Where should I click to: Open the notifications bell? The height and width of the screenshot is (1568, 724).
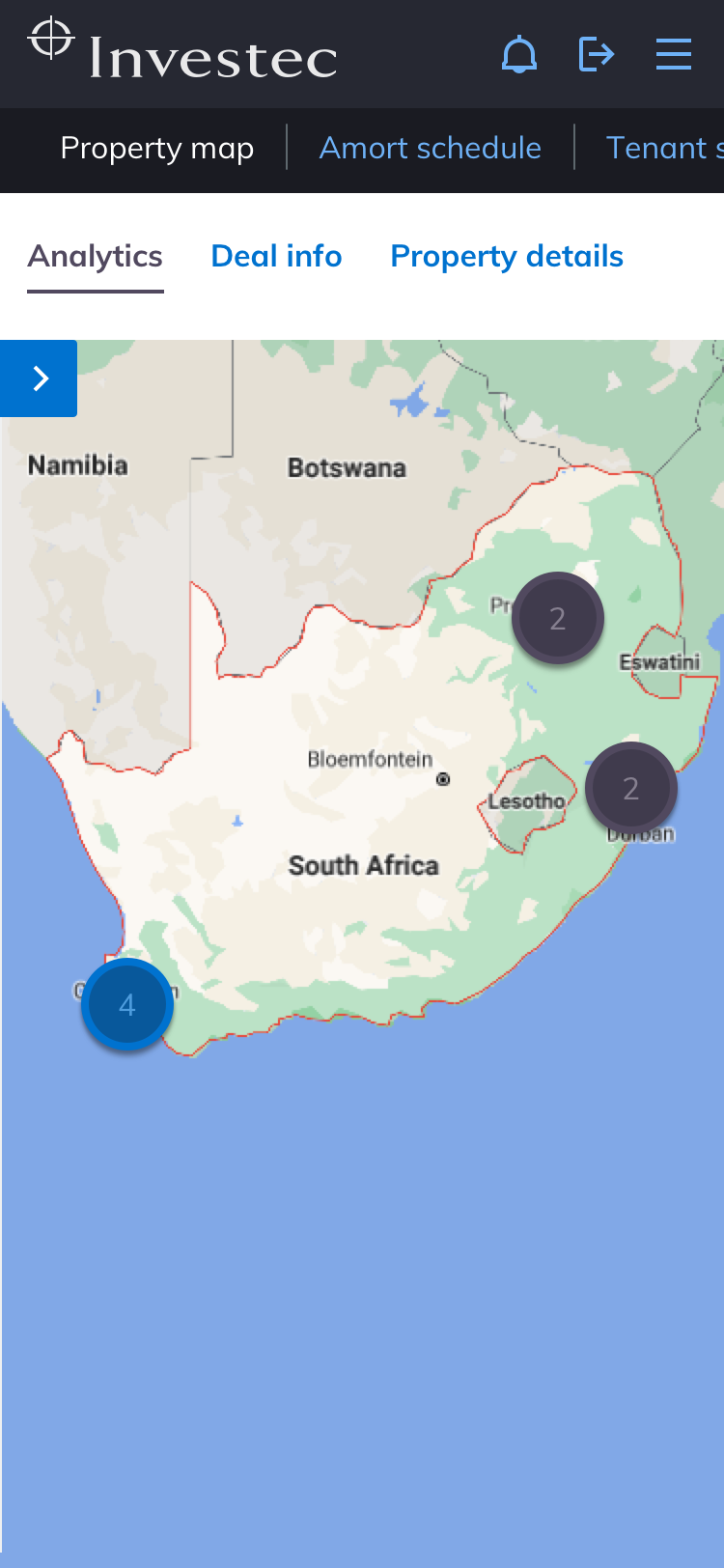(519, 54)
